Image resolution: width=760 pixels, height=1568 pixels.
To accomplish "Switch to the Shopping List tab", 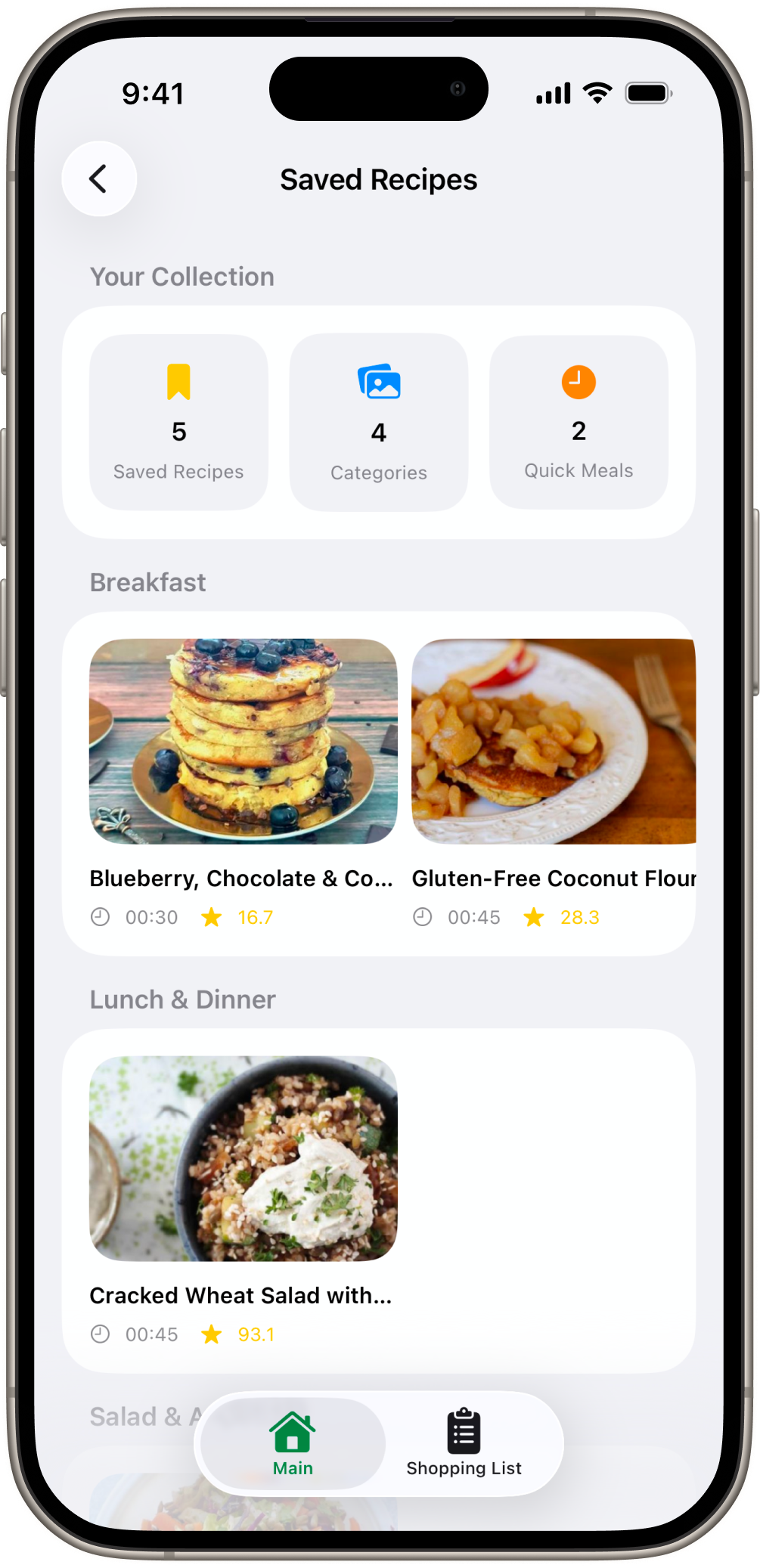I will (464, 1444).
